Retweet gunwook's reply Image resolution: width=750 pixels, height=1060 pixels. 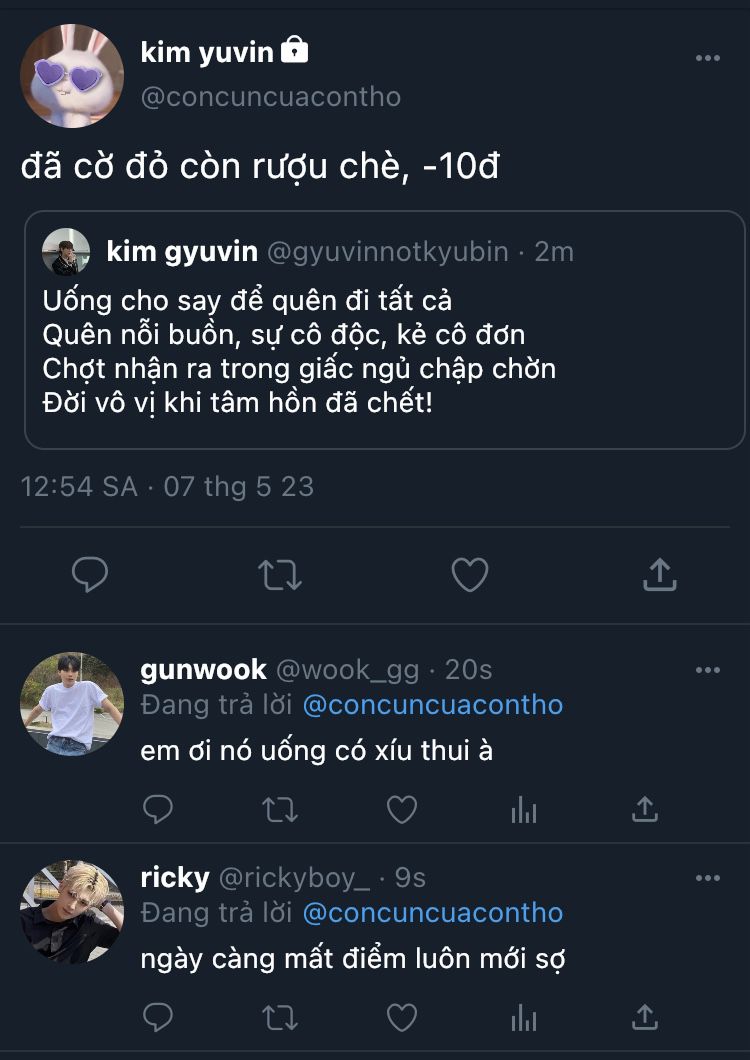(280, 809)
